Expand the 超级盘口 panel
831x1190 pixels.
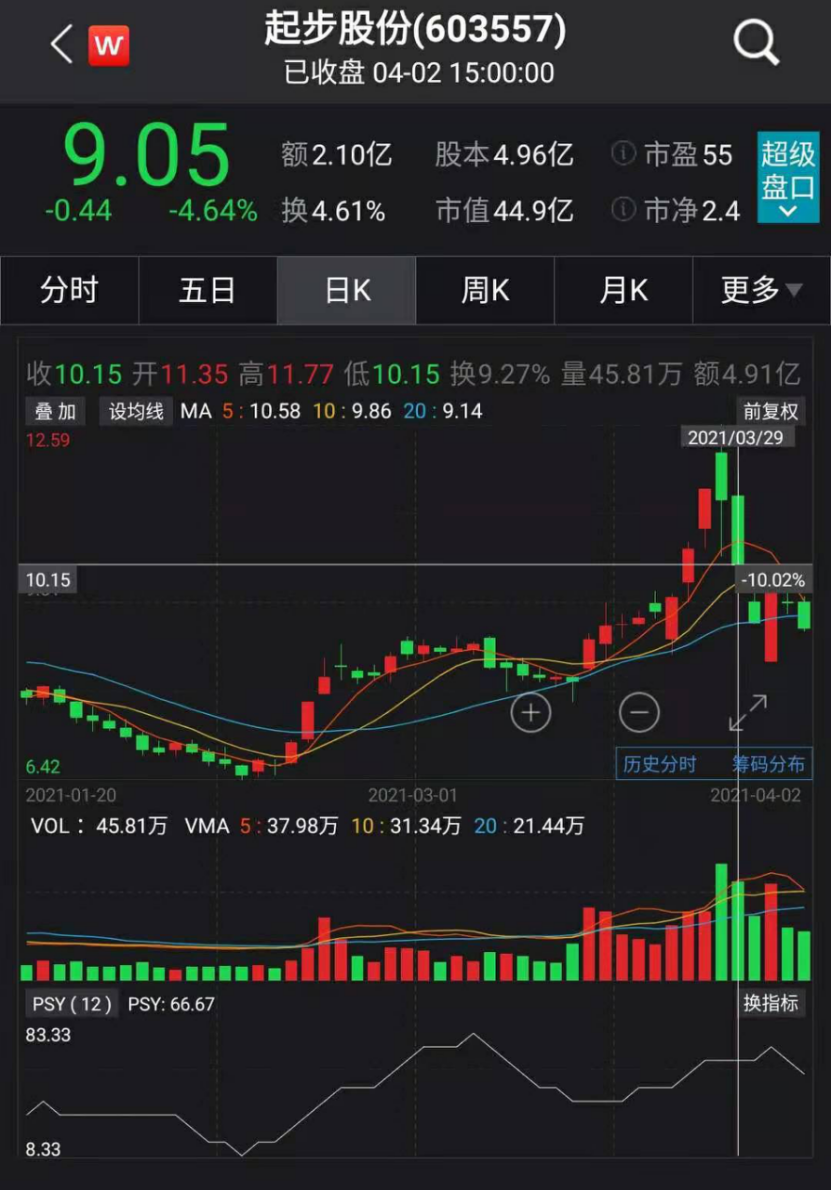tap(787, 177)
